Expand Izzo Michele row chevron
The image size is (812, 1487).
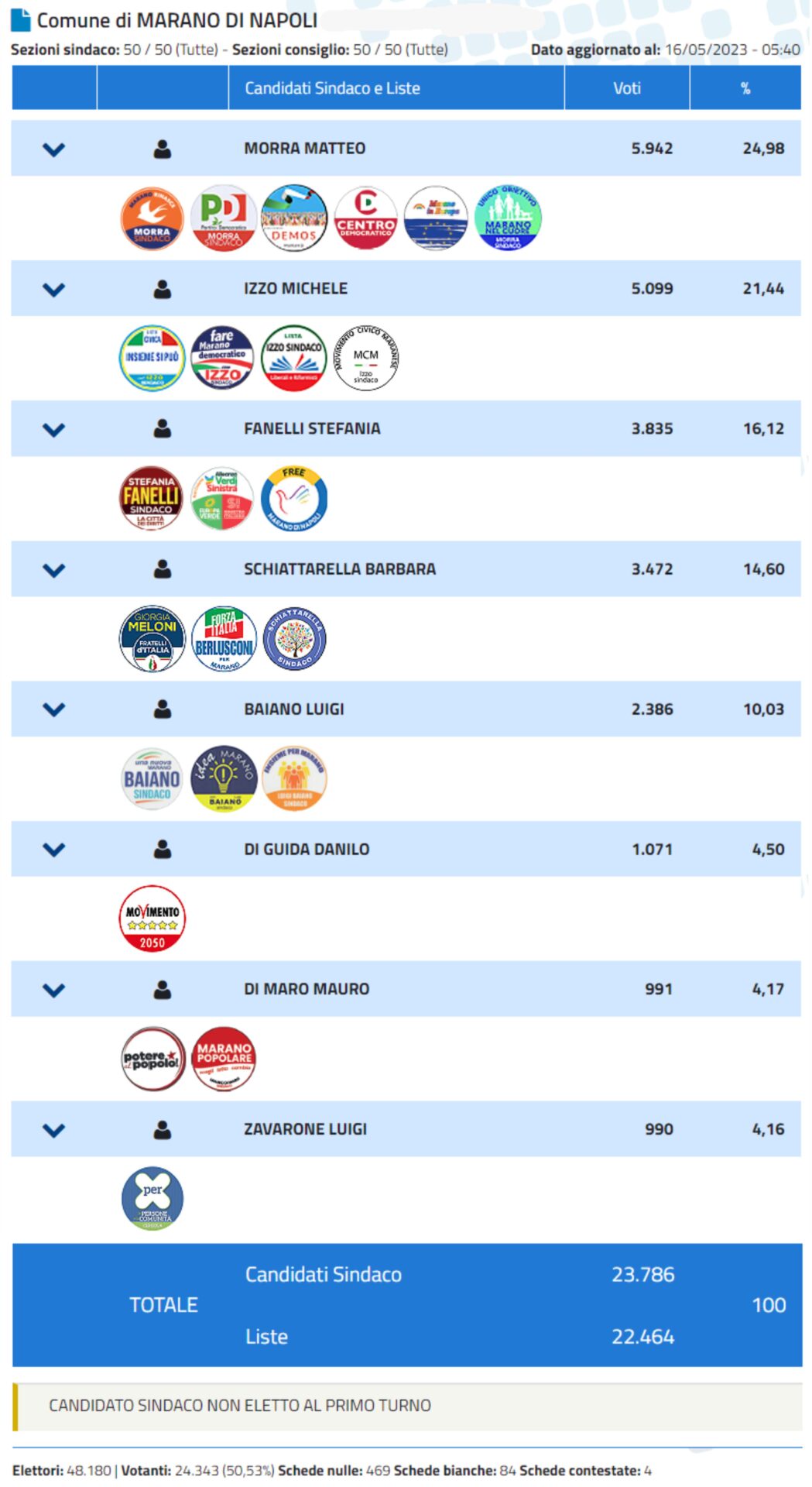pyautogui.click(x=53, y=290)
